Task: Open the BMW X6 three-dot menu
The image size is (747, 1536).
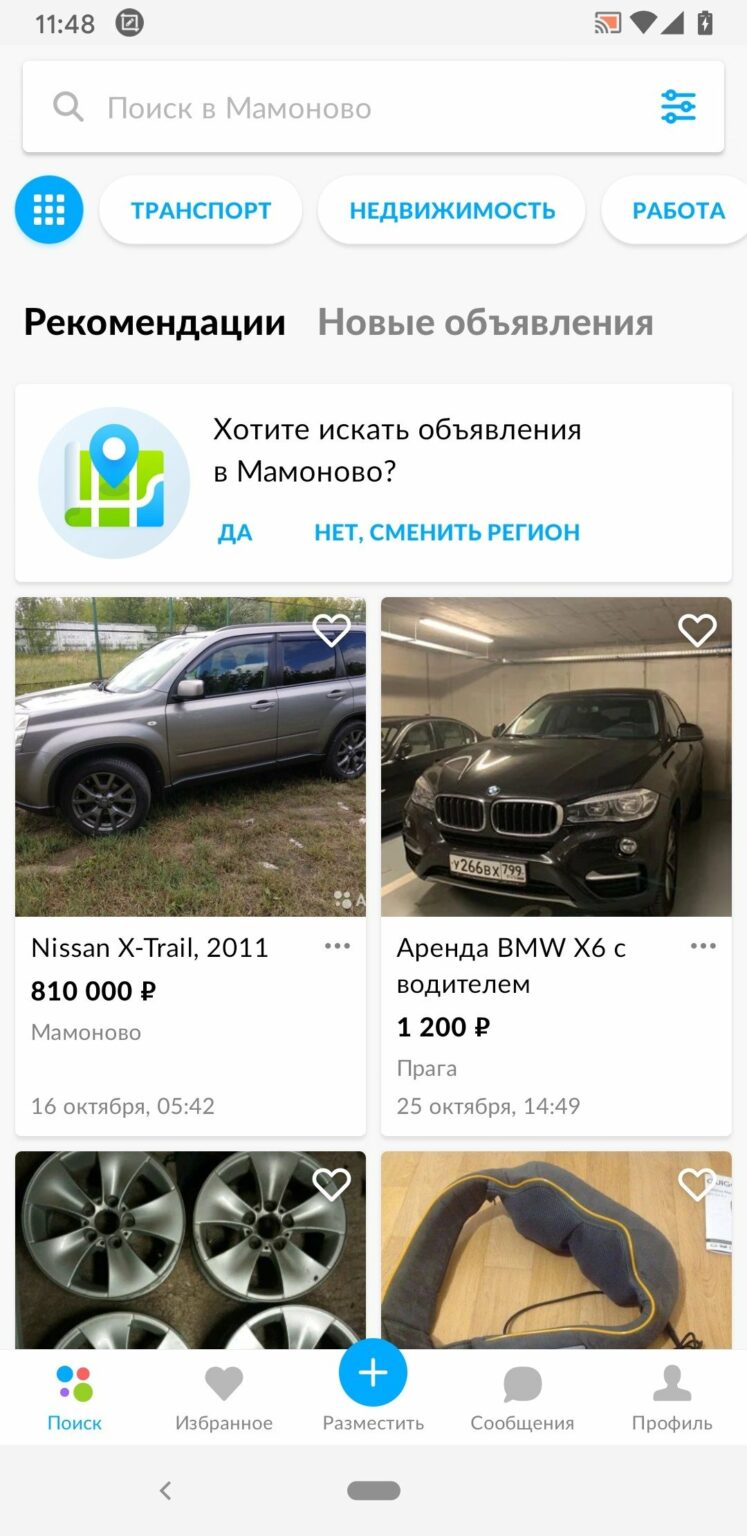Action: click(x=703, y=945)
